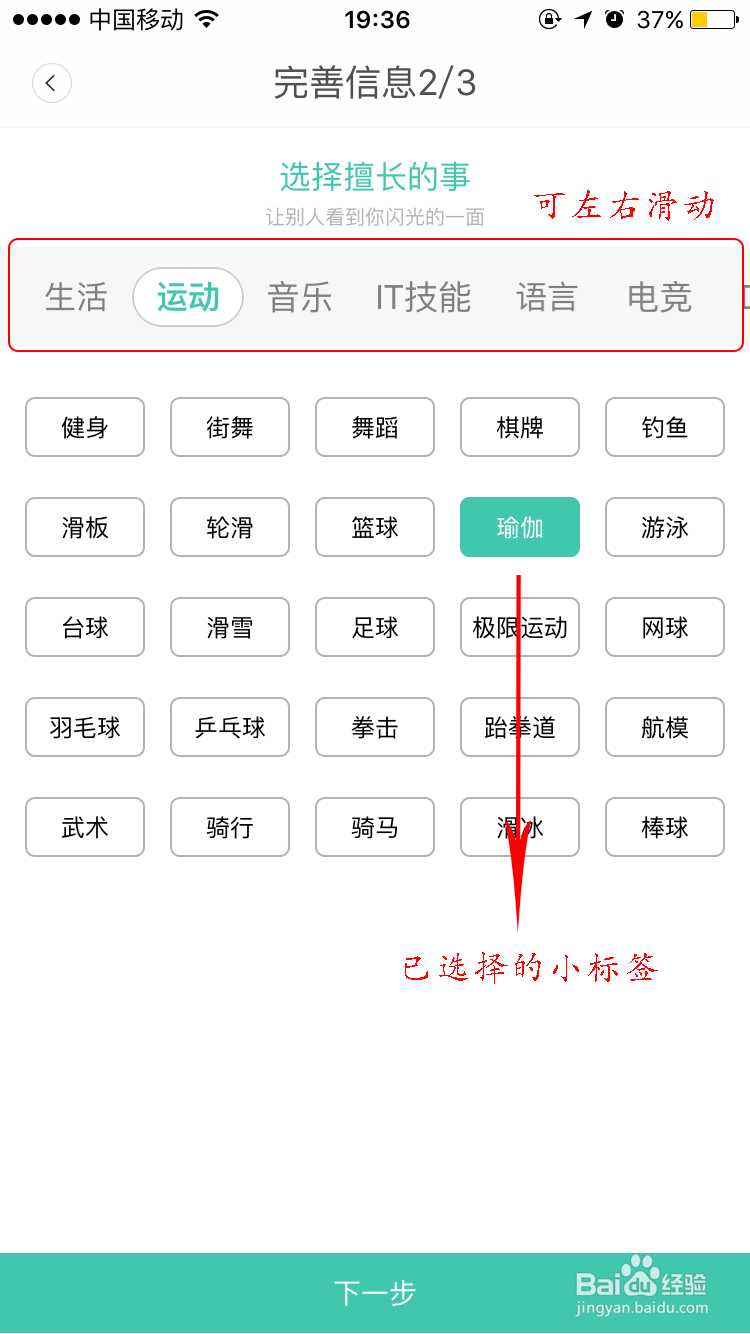Select the 滑雪 tag
The image size is (750, 1334).
(x=230, y=627)
